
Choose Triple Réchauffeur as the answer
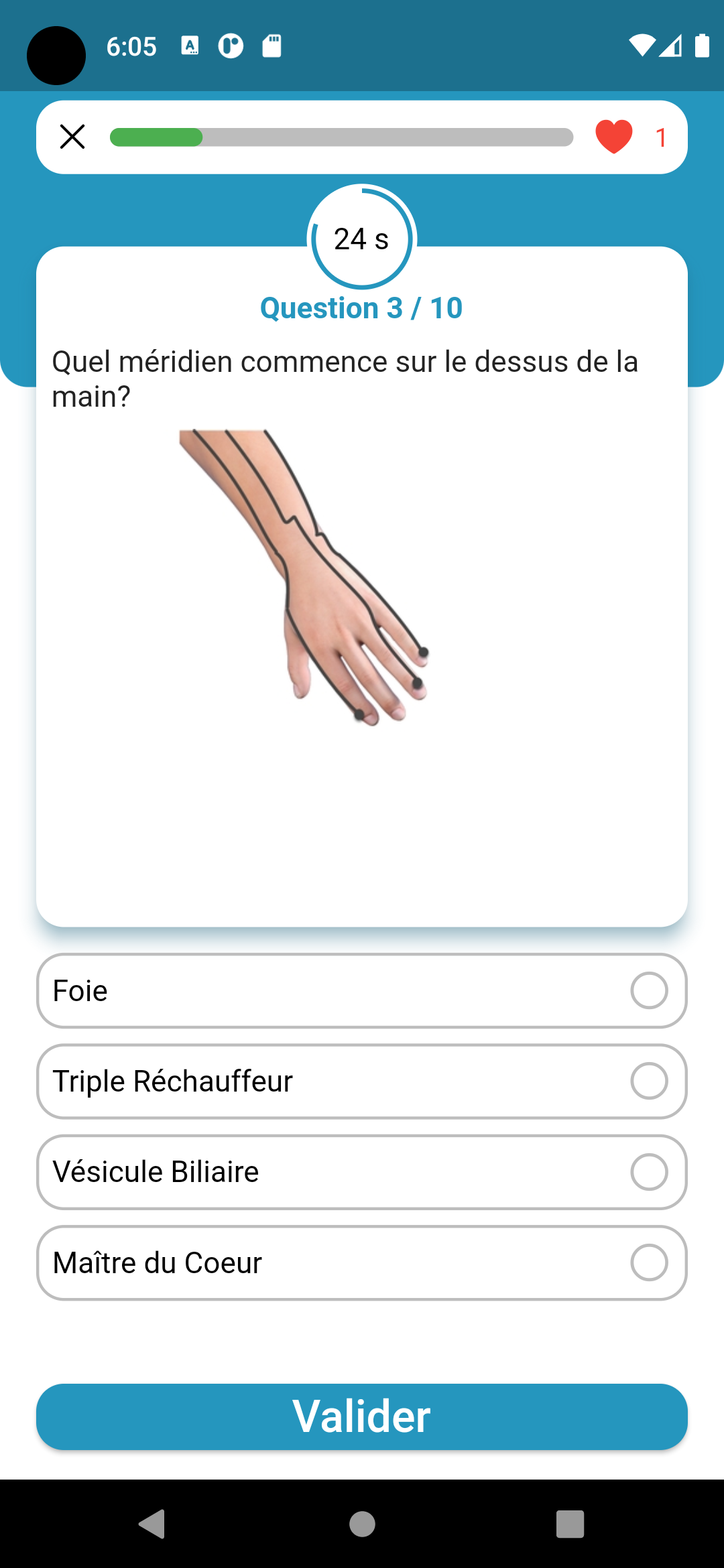click(x=362, y=1081)
